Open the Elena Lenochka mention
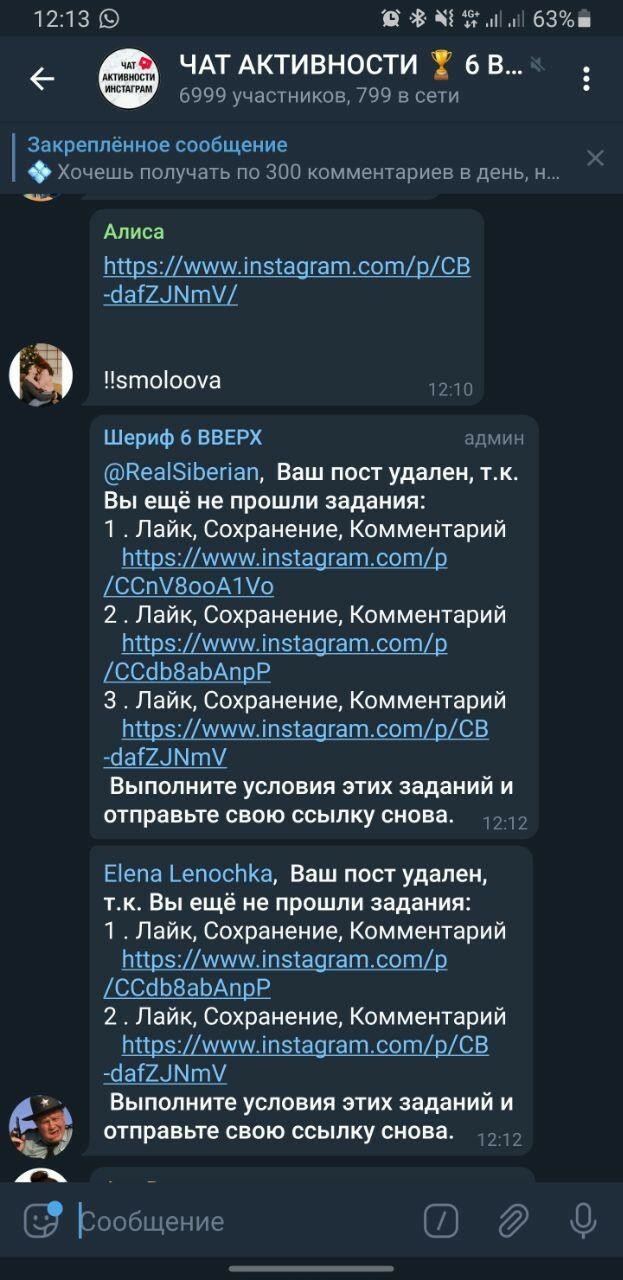This screenshot has height=1280, width=623. [187, 874]
